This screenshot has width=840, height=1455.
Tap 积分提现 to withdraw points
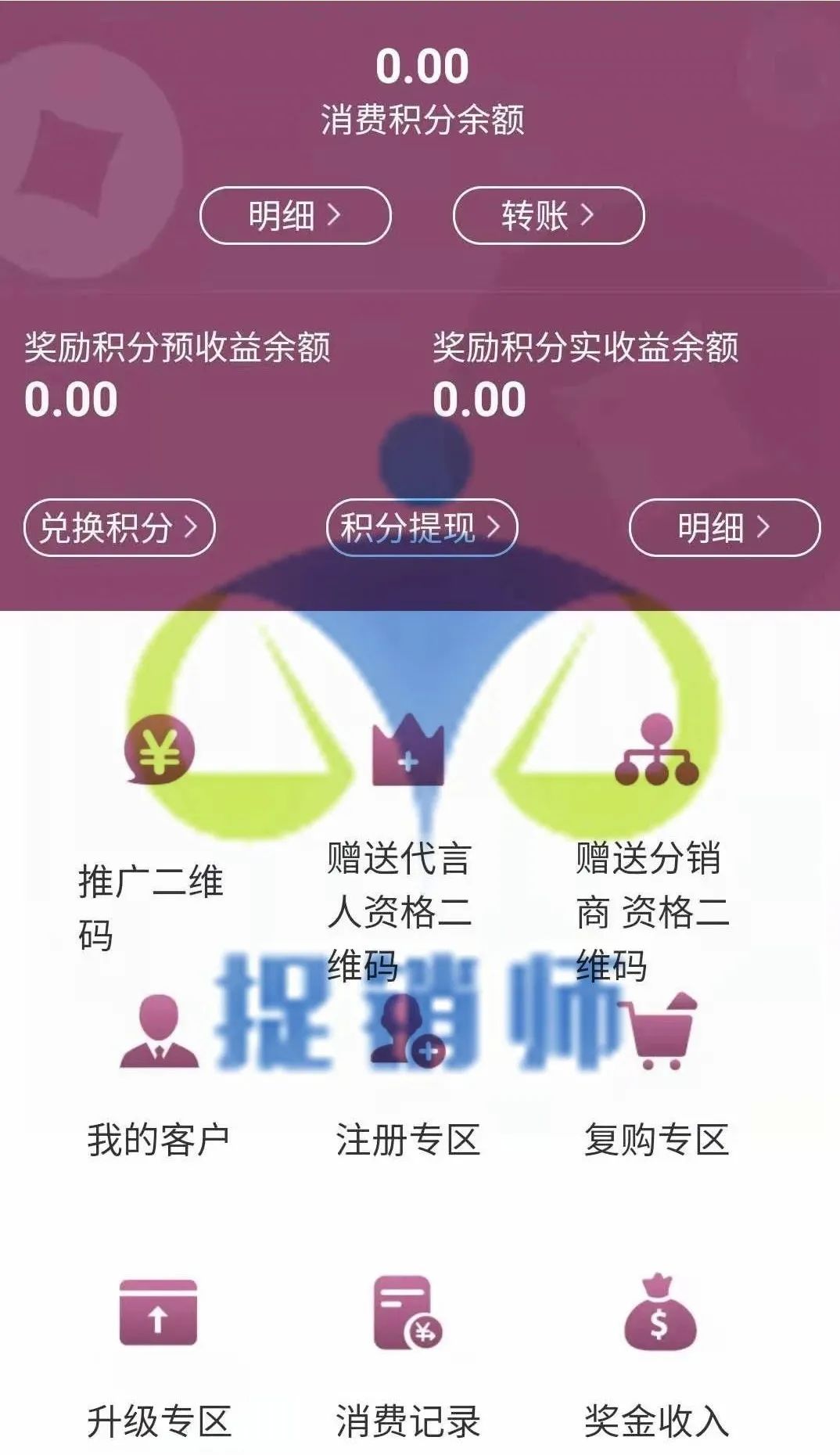point(422,527)
